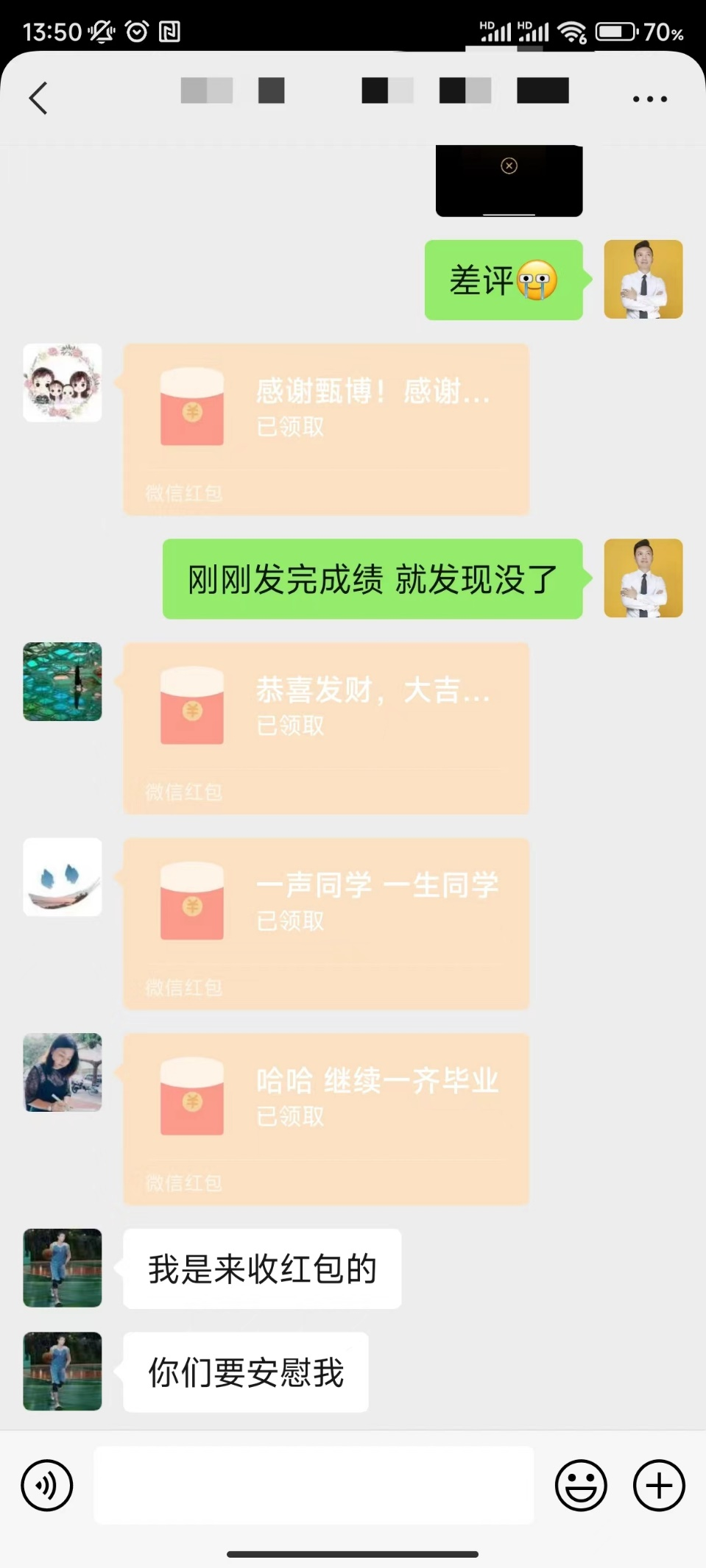This screenshot has height=1568, width=706.
Task: Switch to voice message input
Action: click(47, 1486)
